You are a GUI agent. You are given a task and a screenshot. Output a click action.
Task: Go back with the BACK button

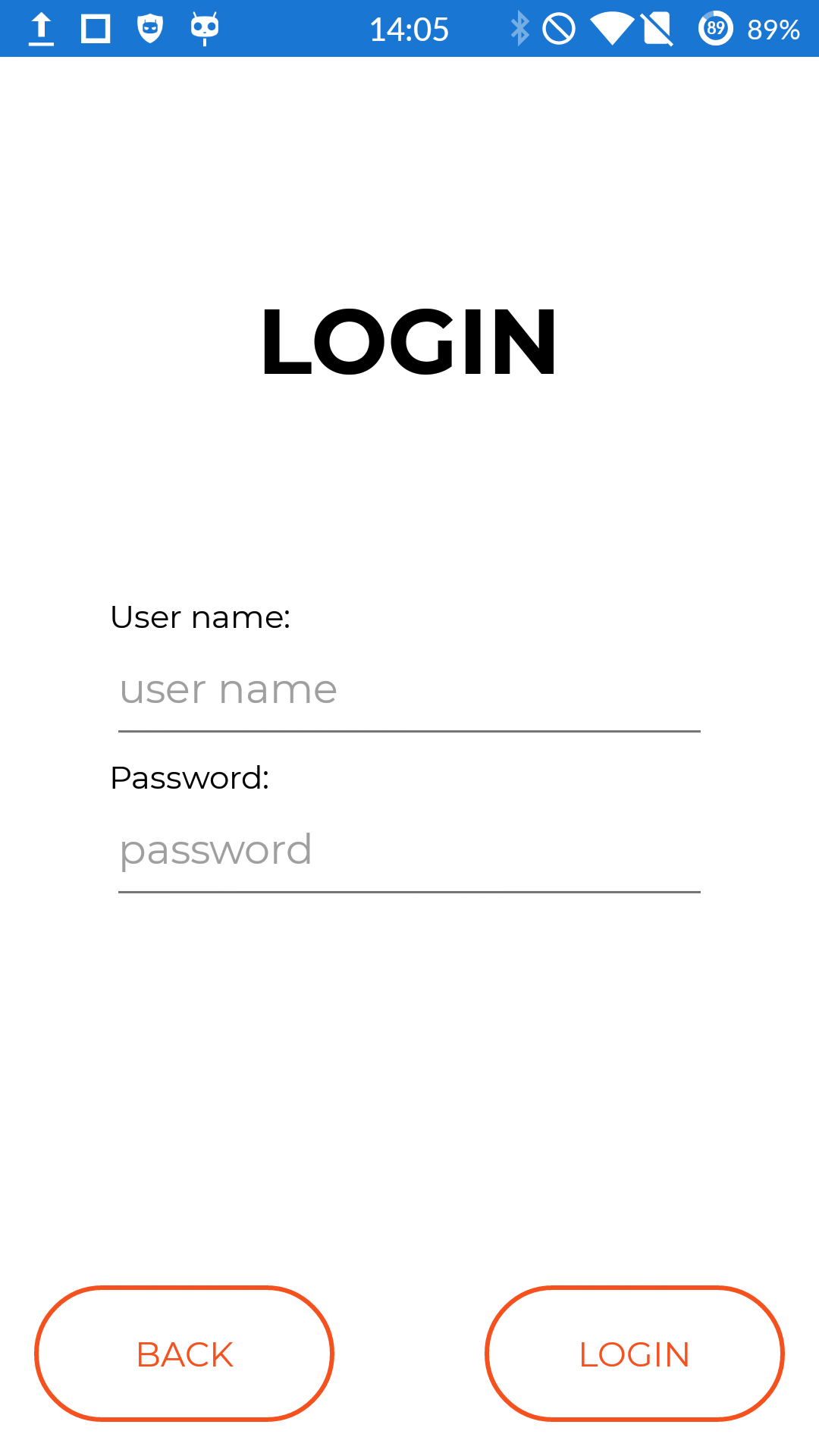(x=184, y=1354)
